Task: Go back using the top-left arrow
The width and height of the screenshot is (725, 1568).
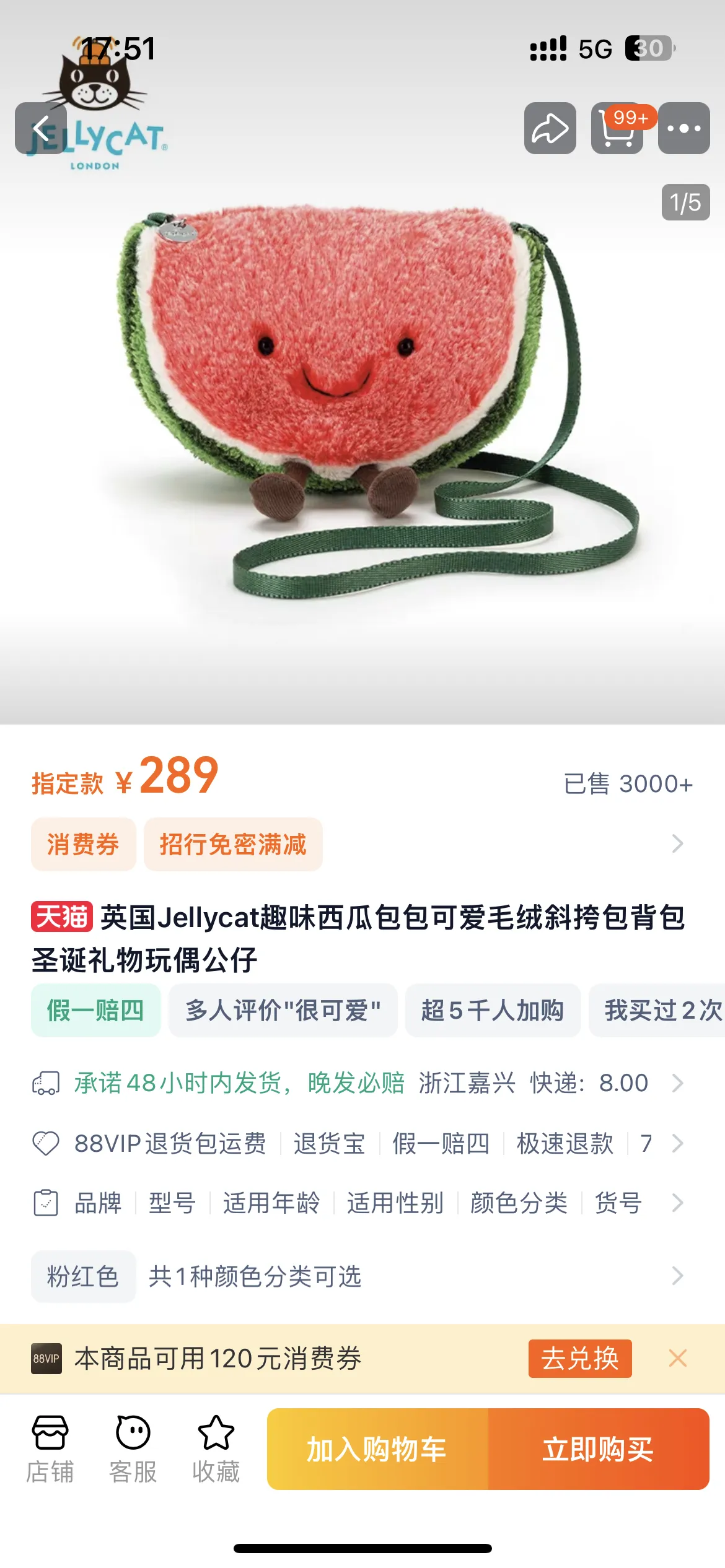Action: tap(41, 128)
